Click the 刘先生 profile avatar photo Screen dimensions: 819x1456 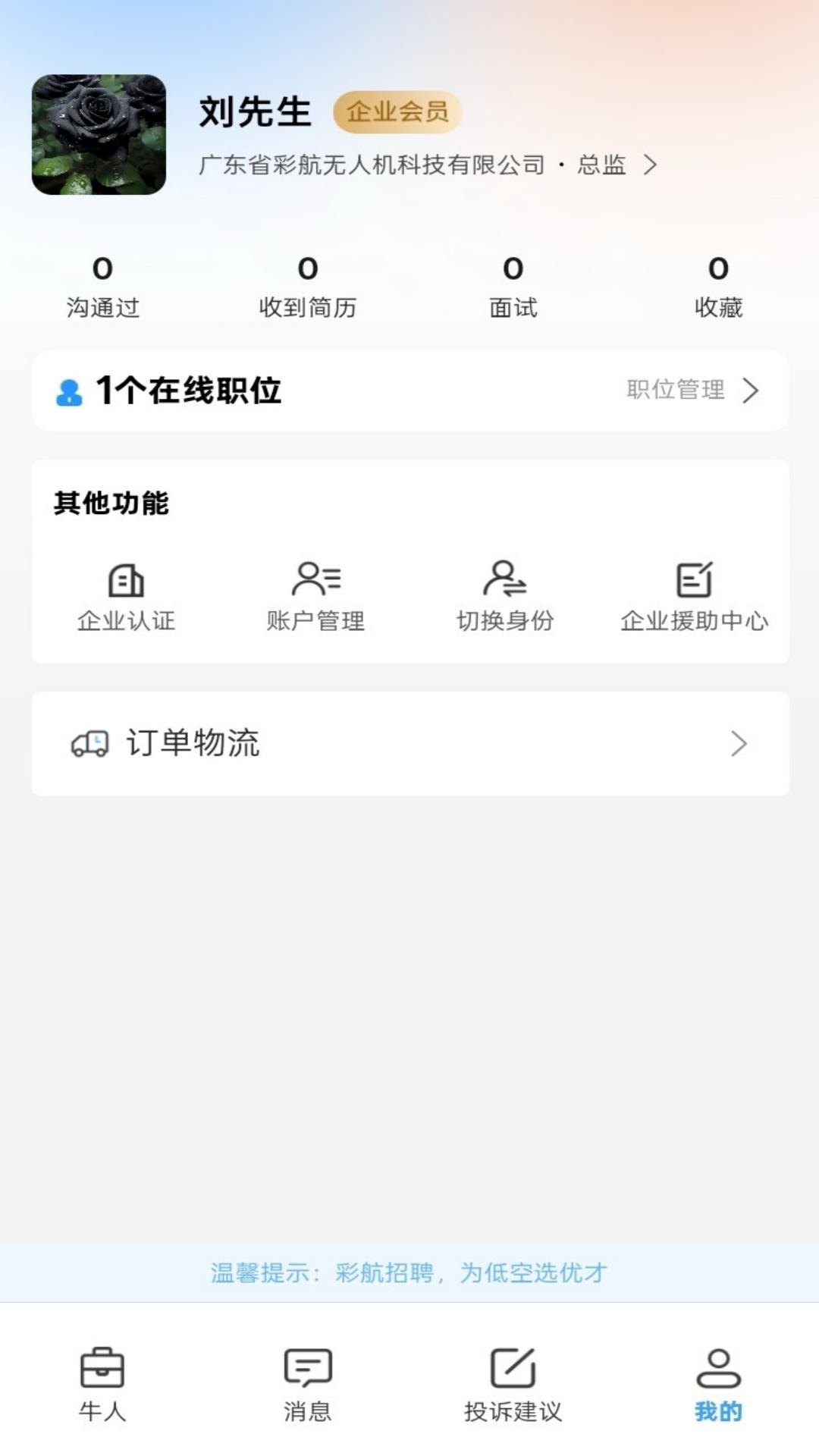click(101, 136)
